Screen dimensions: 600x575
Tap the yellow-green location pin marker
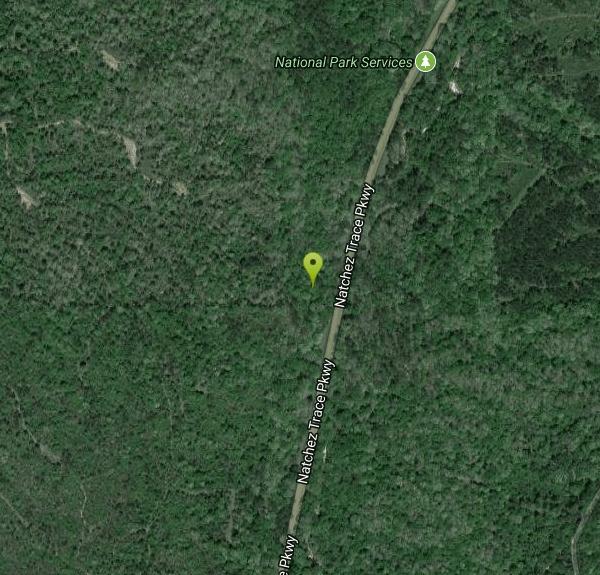(x=313, y=267)
